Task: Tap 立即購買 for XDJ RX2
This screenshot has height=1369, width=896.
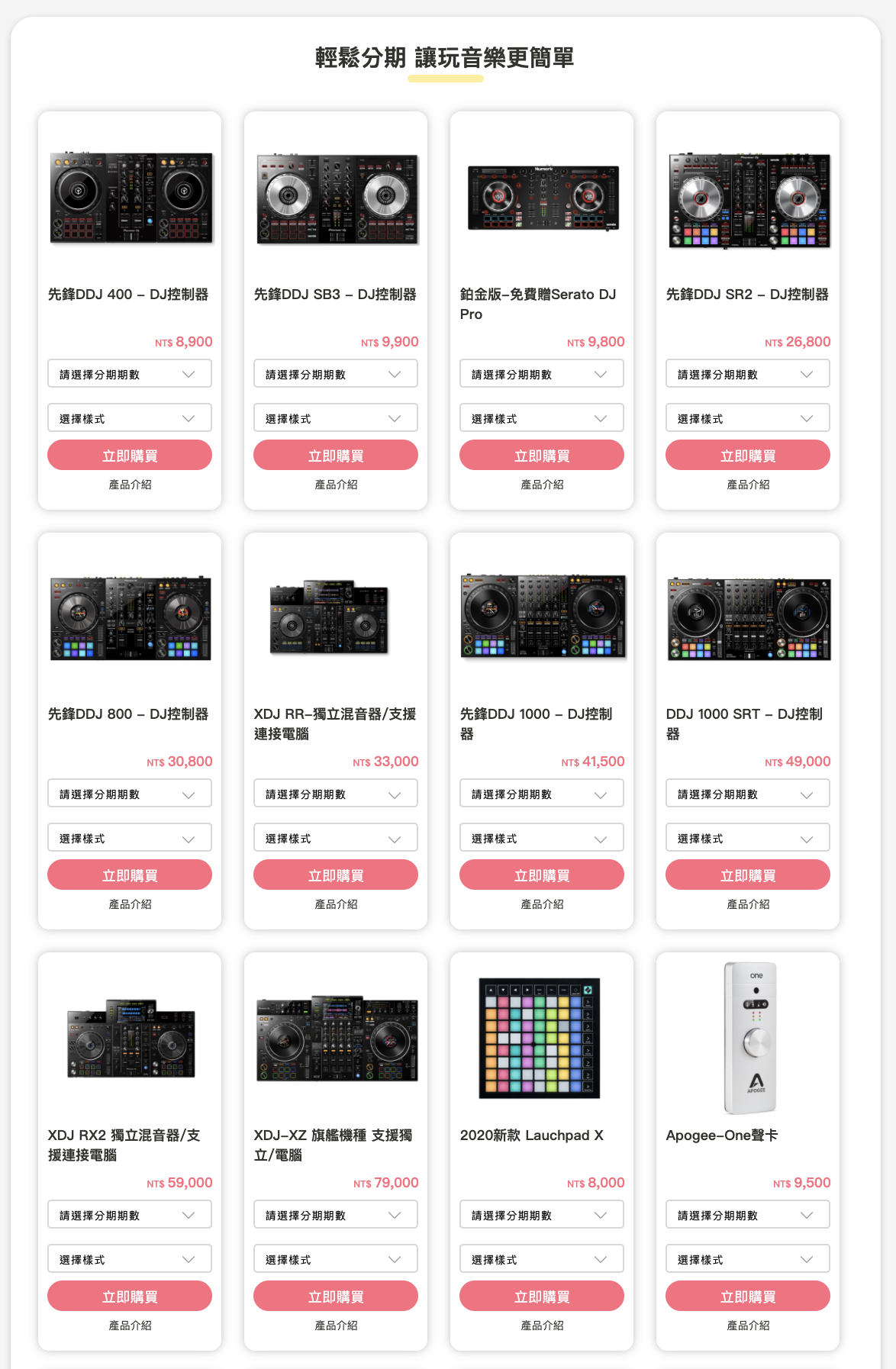Action: (x=130, y=1297)
